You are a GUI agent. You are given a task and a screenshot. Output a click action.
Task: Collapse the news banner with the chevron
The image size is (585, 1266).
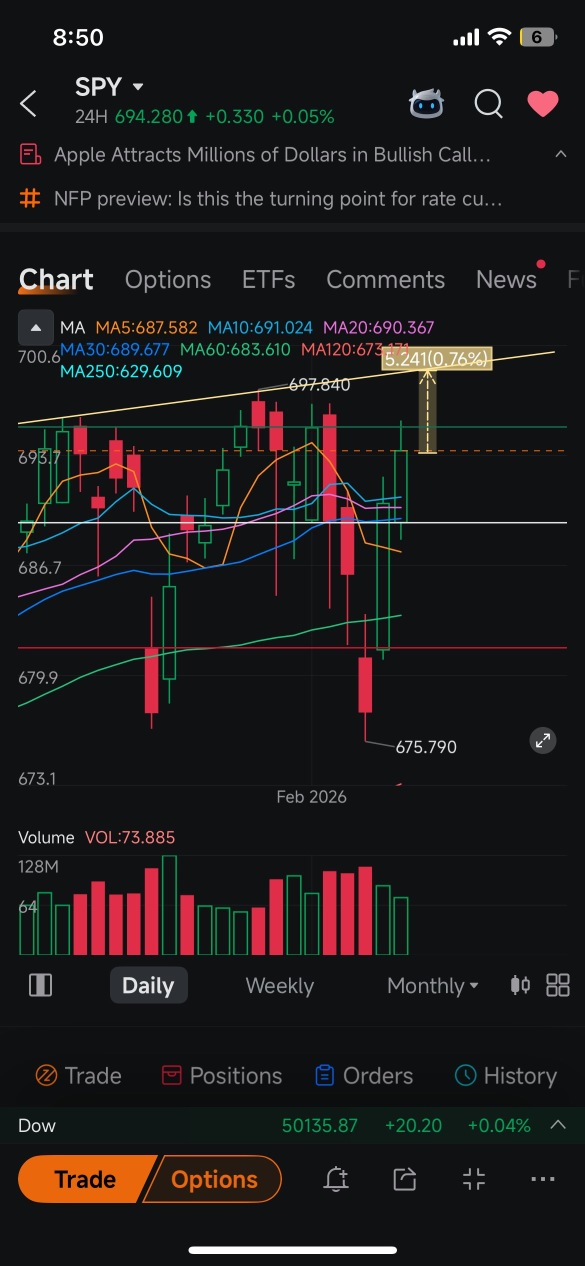pyautogui.click(x=560, y=155)
